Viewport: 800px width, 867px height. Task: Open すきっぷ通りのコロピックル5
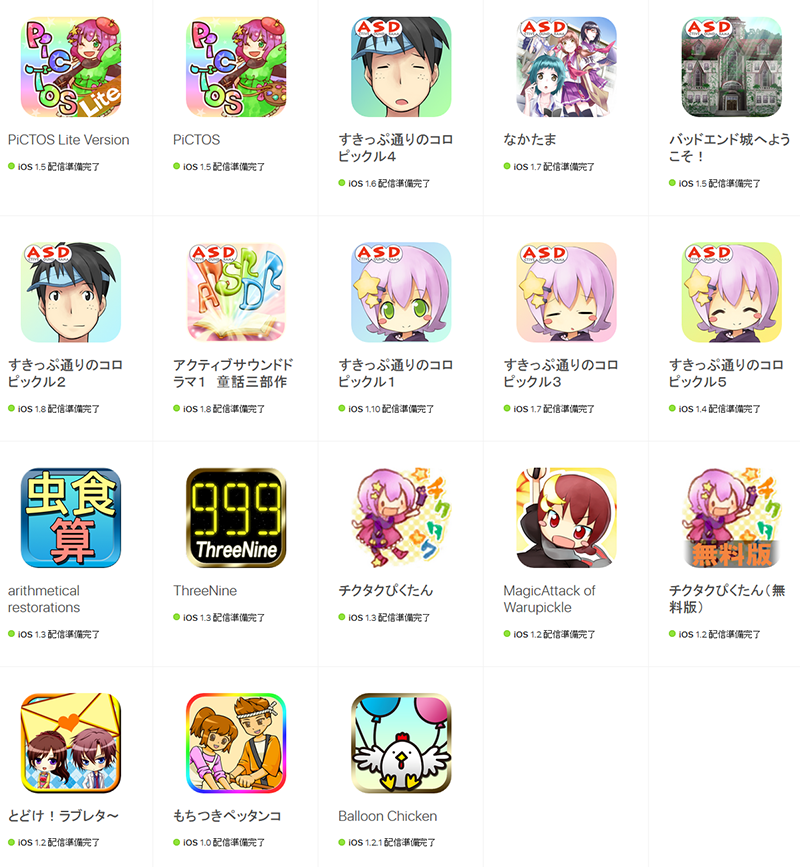tap(731, 293)
